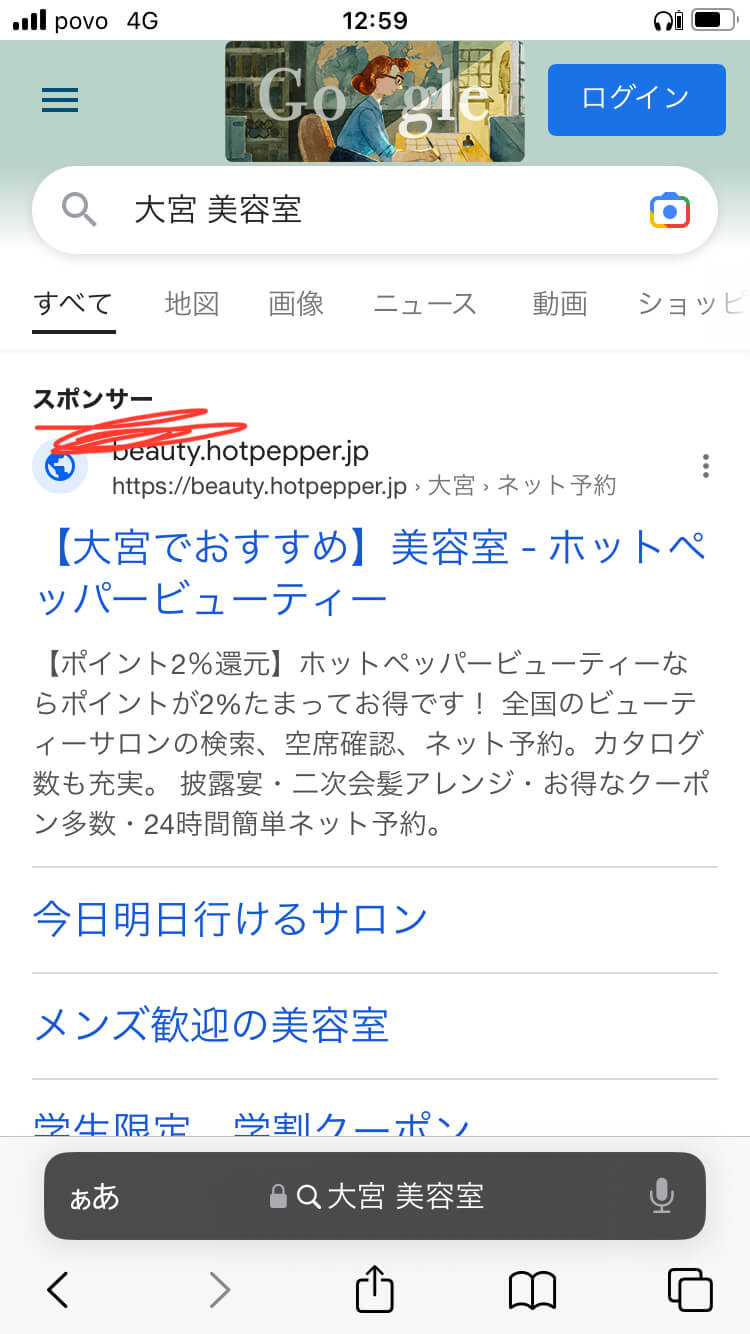This screenshot has width=750, height=1334.
Task: Open the hamburger menu
Action: (60, 100)
